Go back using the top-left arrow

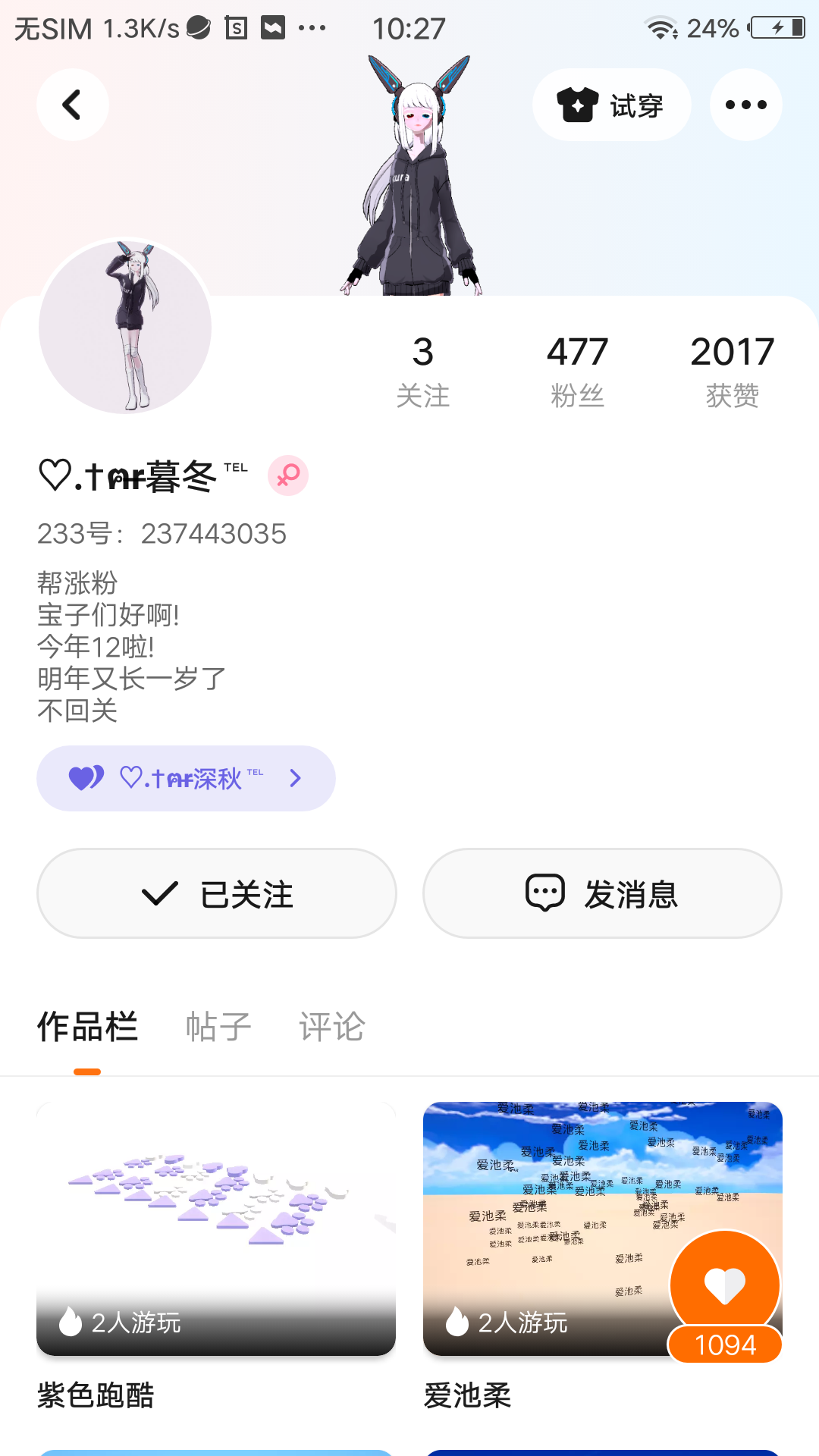[x=72, y=105]
